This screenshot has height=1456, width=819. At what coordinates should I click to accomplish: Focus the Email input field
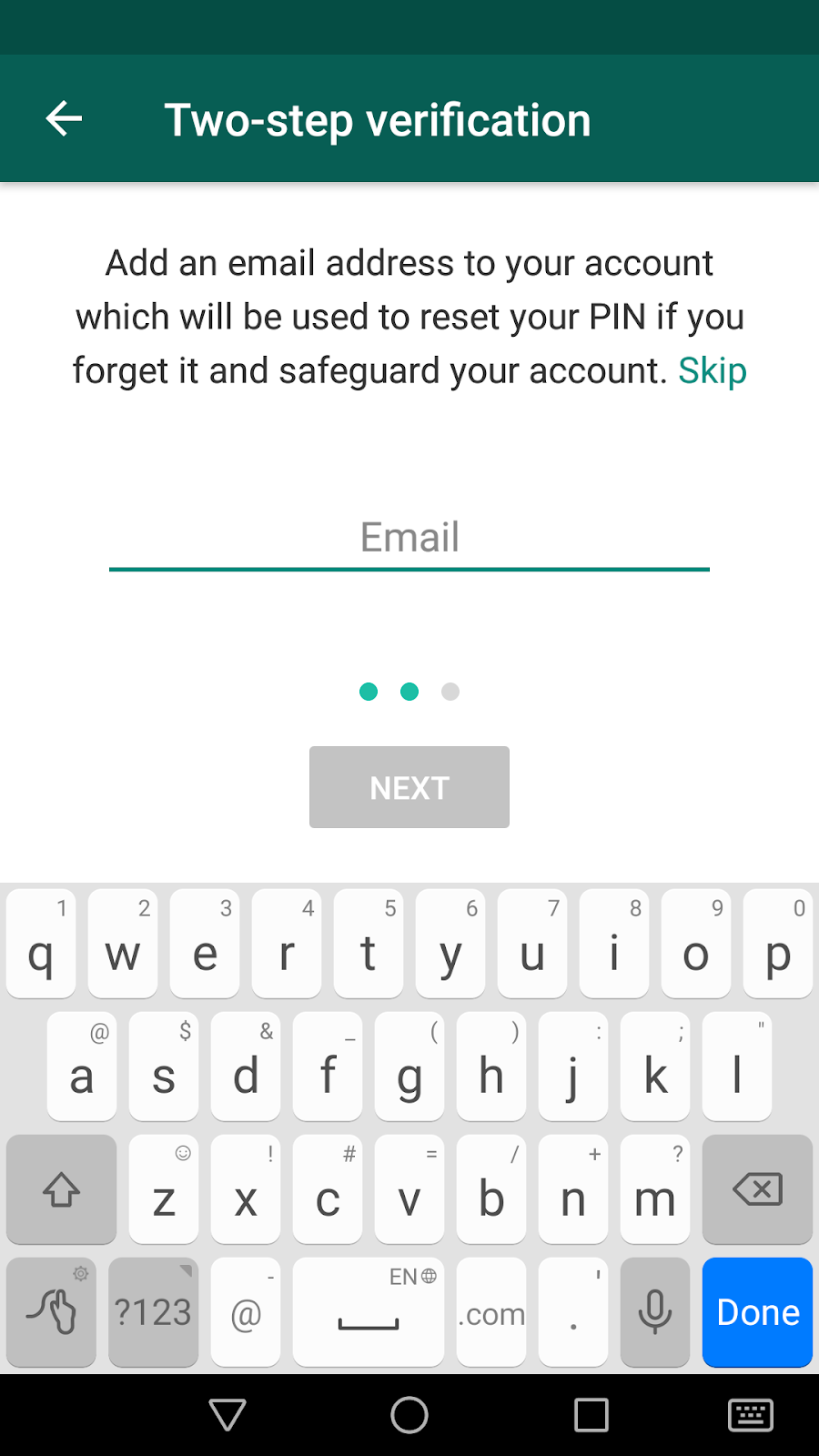pyautogui.click(x=409, y=538)
